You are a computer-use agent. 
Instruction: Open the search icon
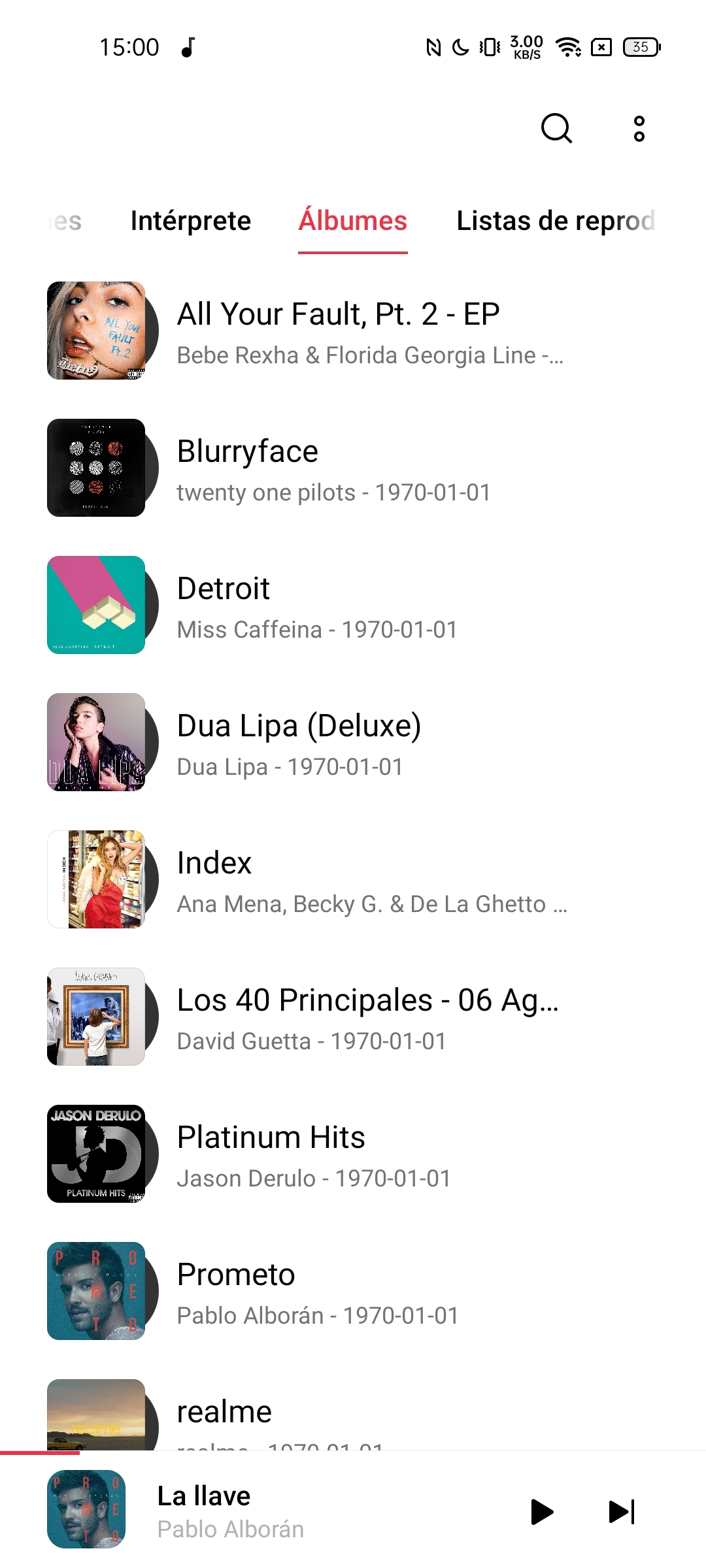[556, 129]
